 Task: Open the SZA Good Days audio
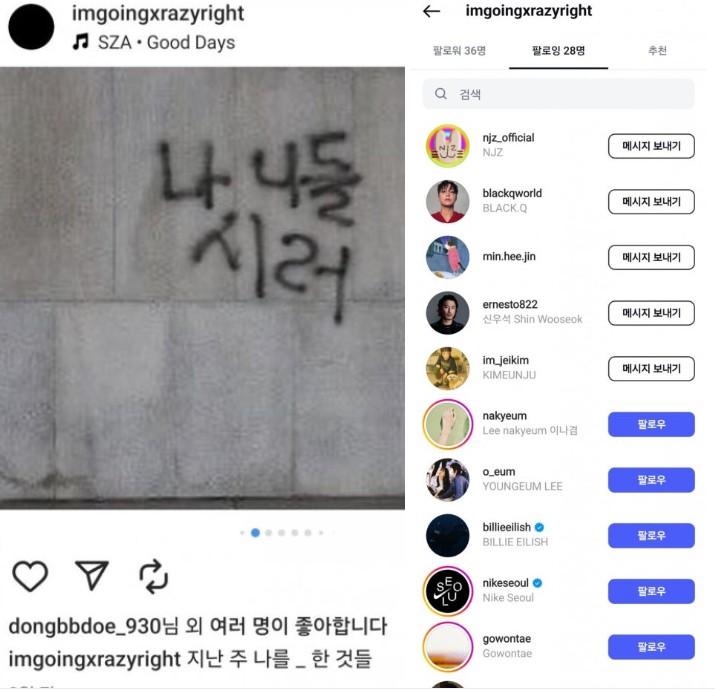(155, 43)
